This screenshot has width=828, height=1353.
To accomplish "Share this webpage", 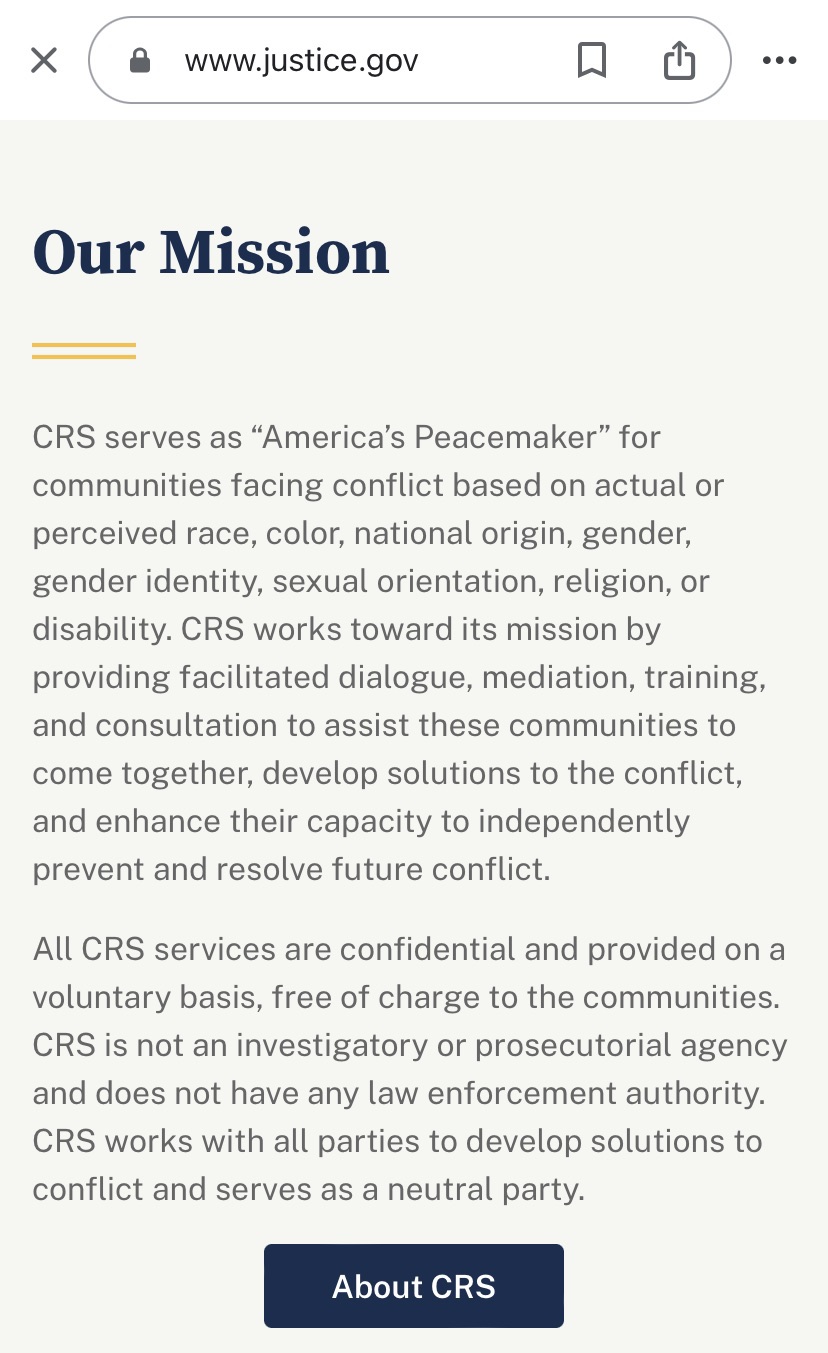I will (x=679, y=61).
